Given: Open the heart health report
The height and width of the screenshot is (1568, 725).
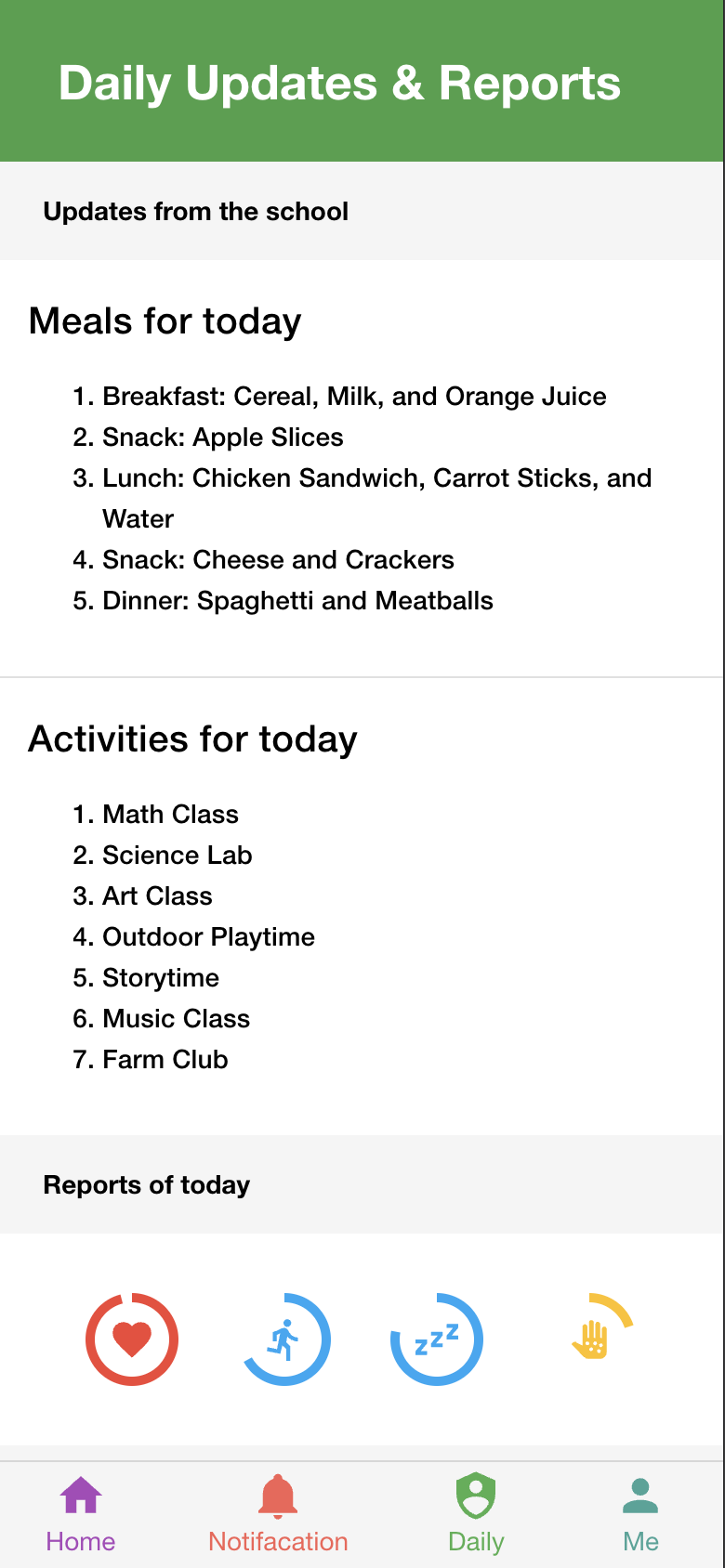Looking at the screenshot, I should coord(132,1339).
